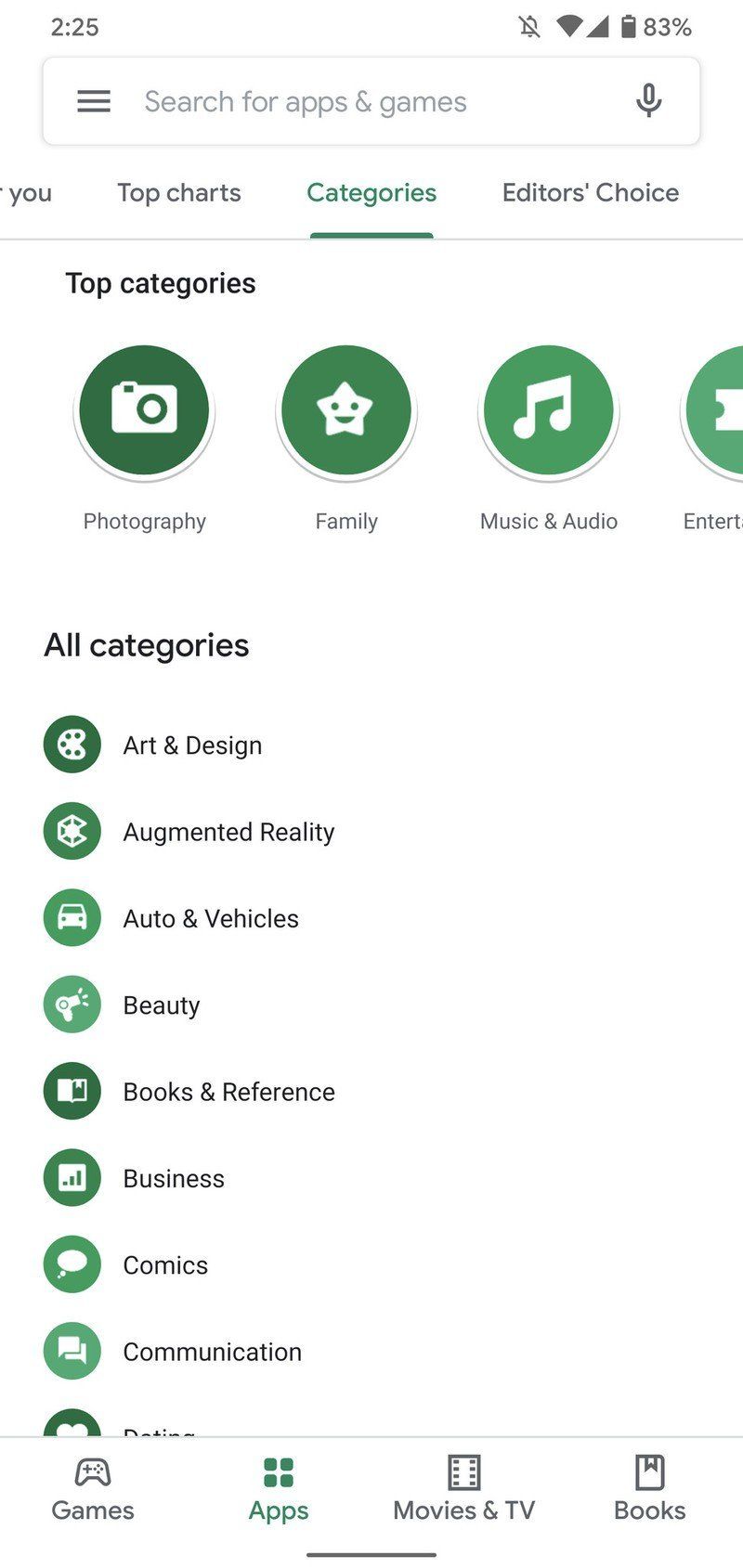Select the Art & Design palette icon

(x=72, y=744)
